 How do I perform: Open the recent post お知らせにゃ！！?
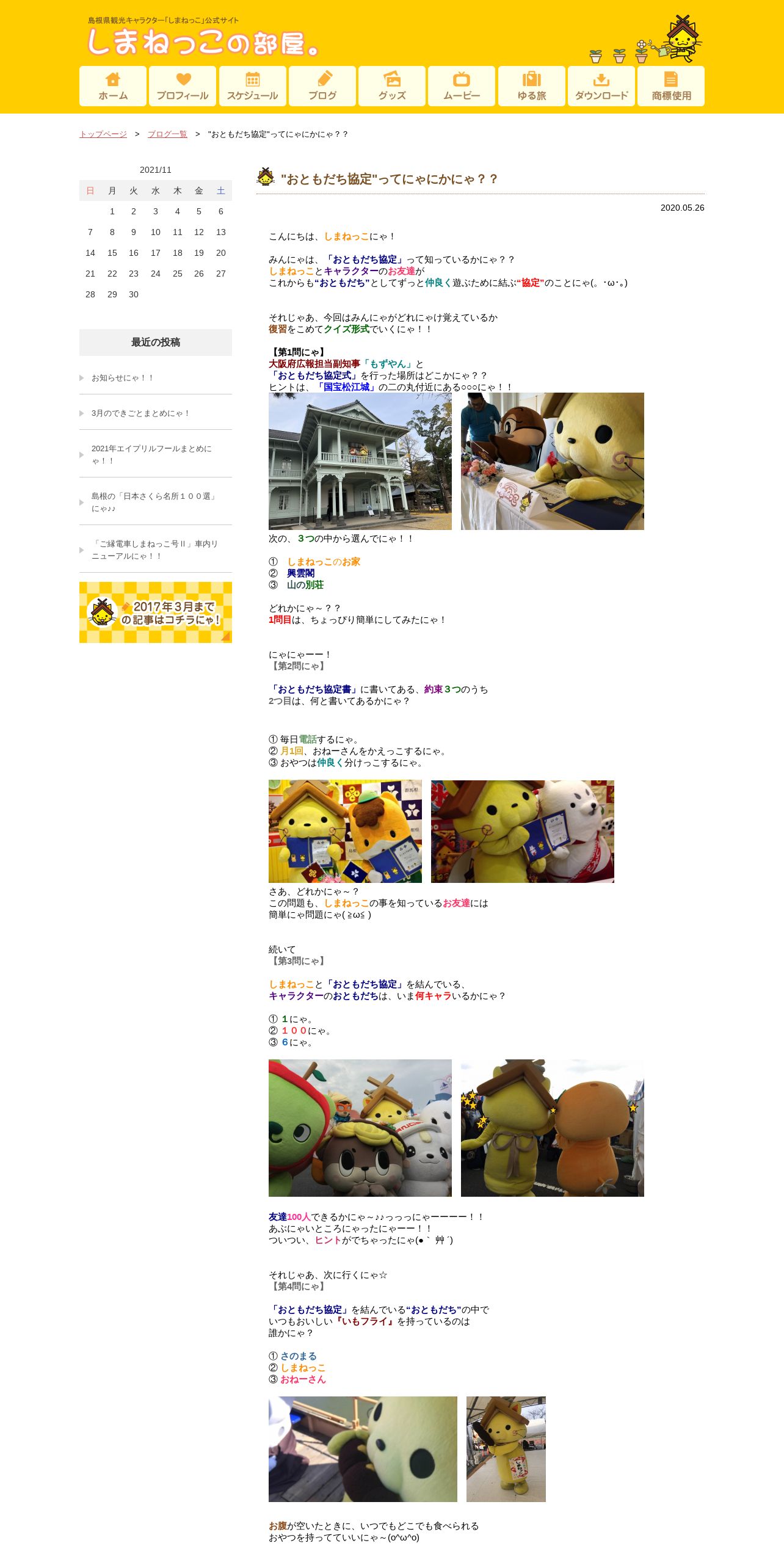pos(122,378)
